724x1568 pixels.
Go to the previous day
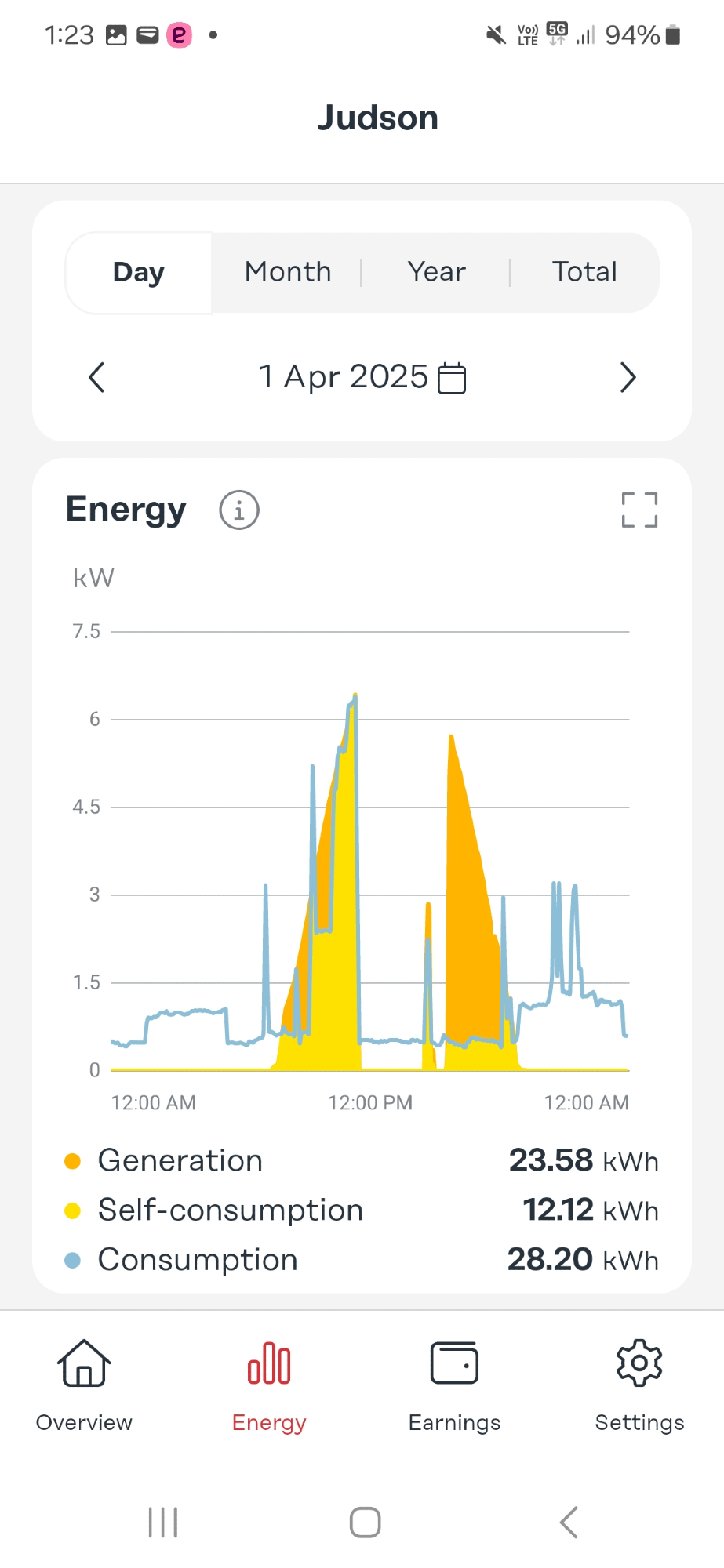coord(96,378)
